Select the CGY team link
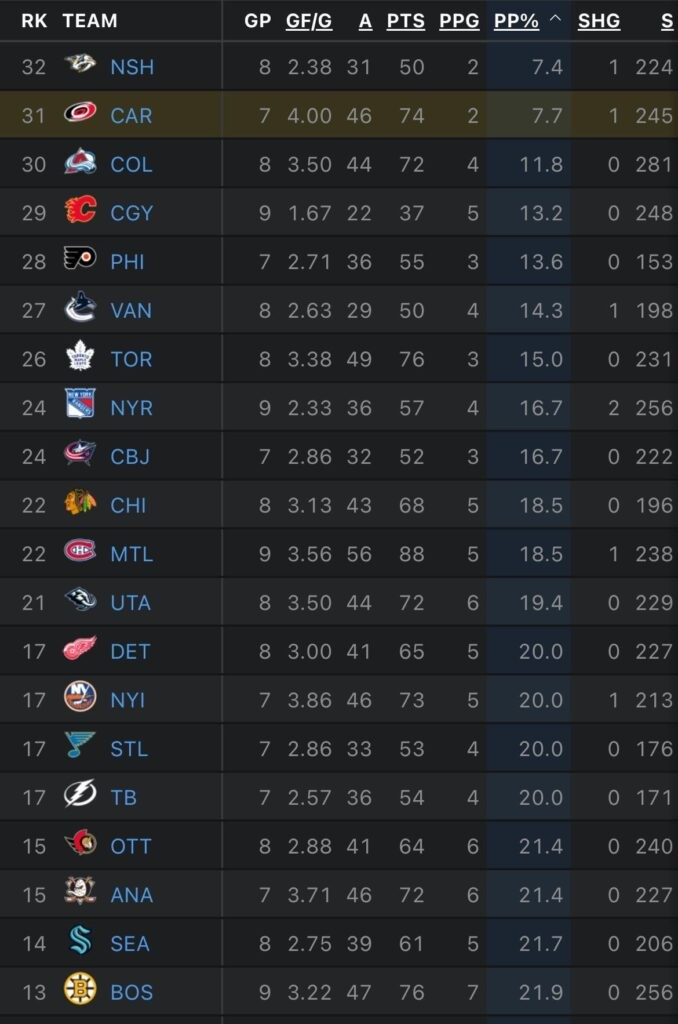This screenshot has height=1024, width=678. point(131,213)
